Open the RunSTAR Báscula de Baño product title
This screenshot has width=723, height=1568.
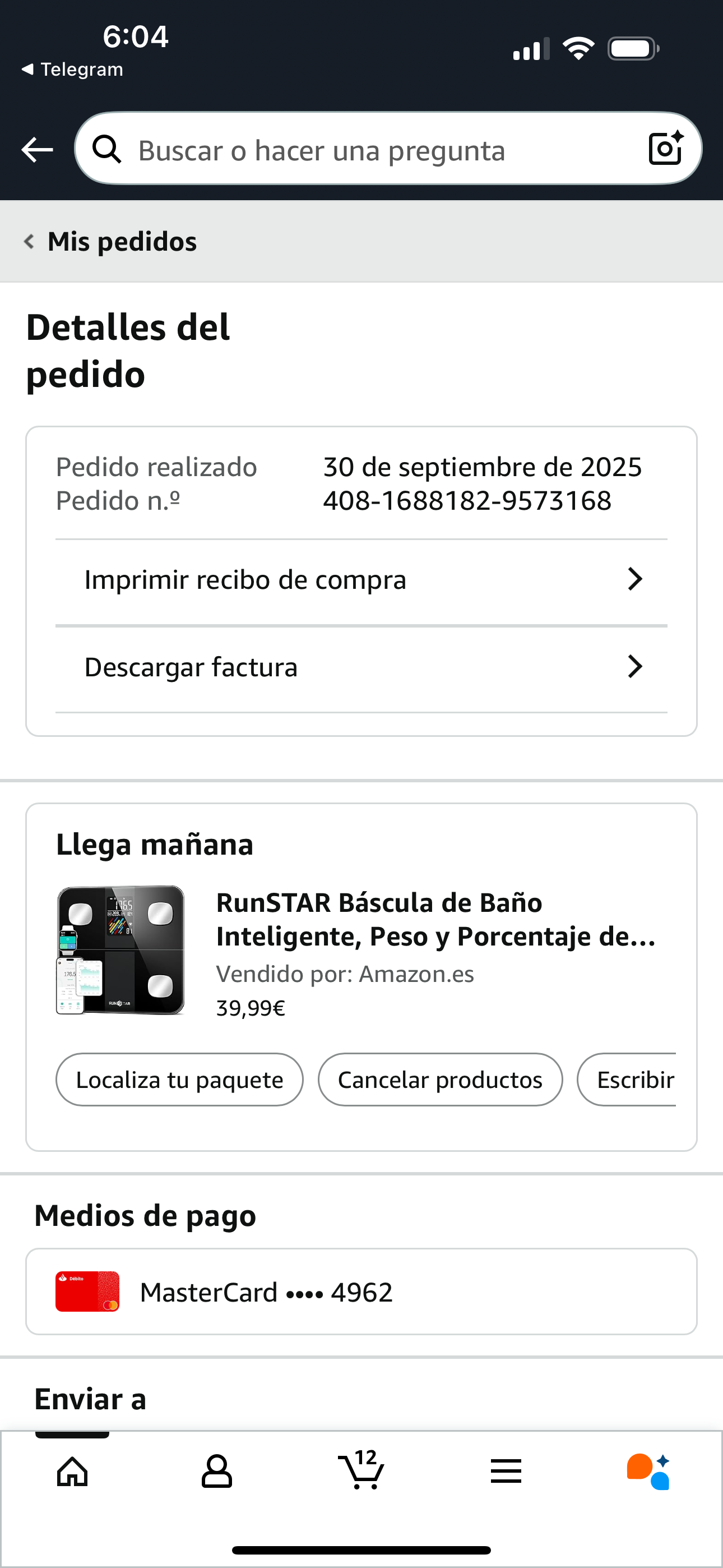pos(435,919)
